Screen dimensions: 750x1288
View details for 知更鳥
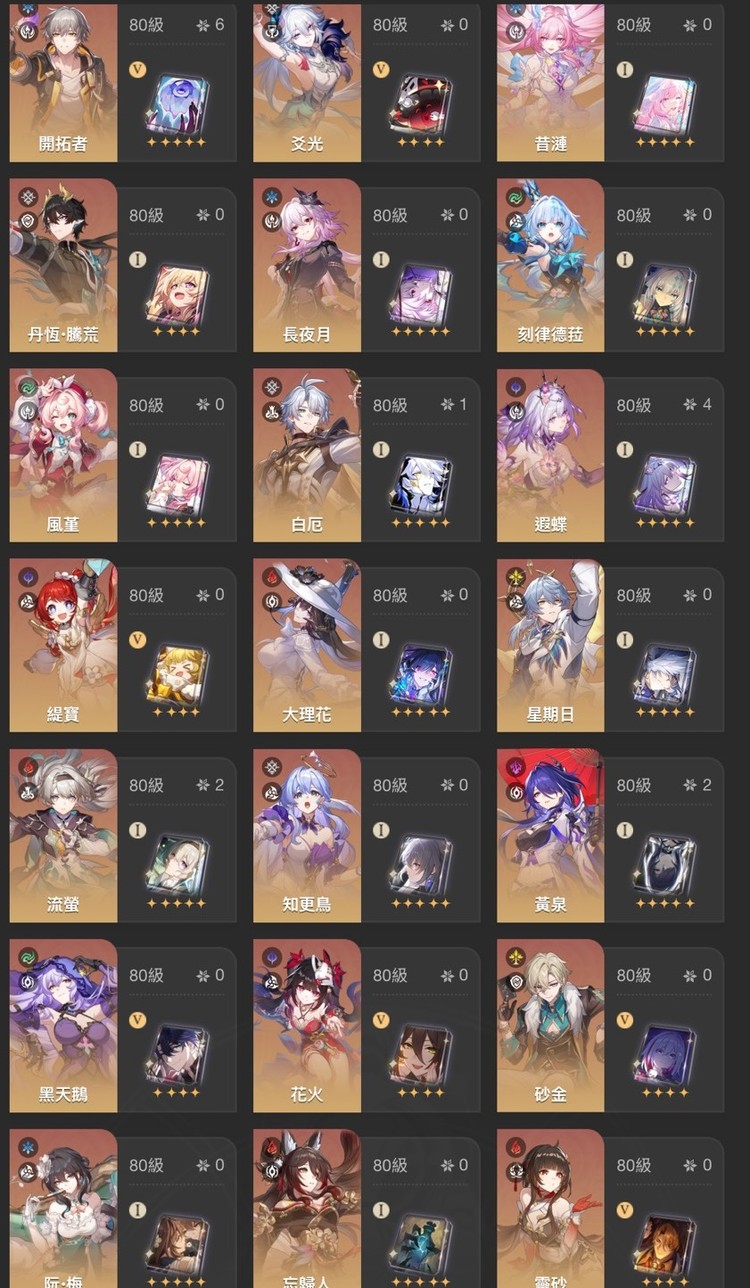tap(366, 835)
